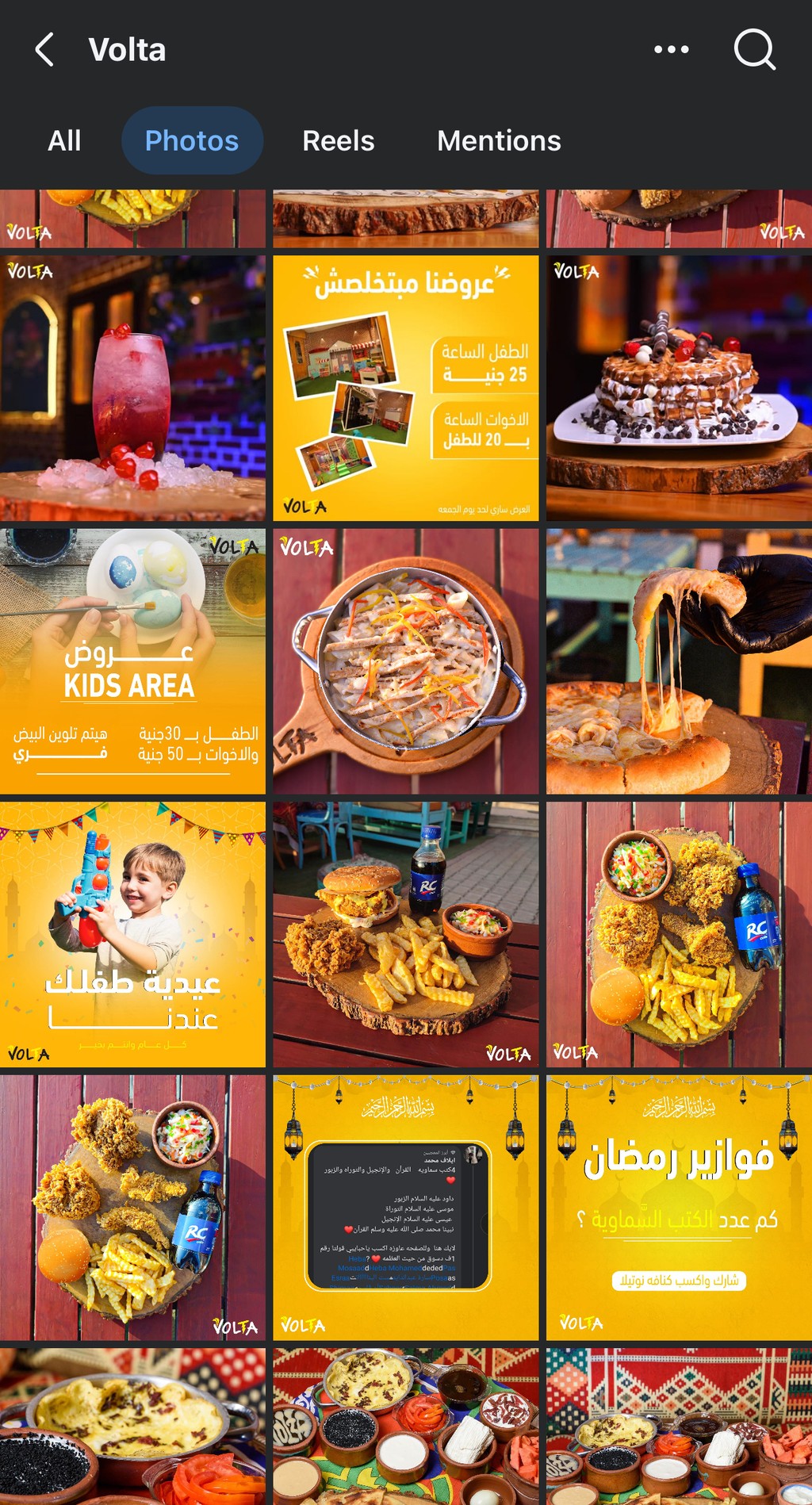Open the burger and fries platter photo
This screenshot has width=812, height=1505.
(405, 934)
